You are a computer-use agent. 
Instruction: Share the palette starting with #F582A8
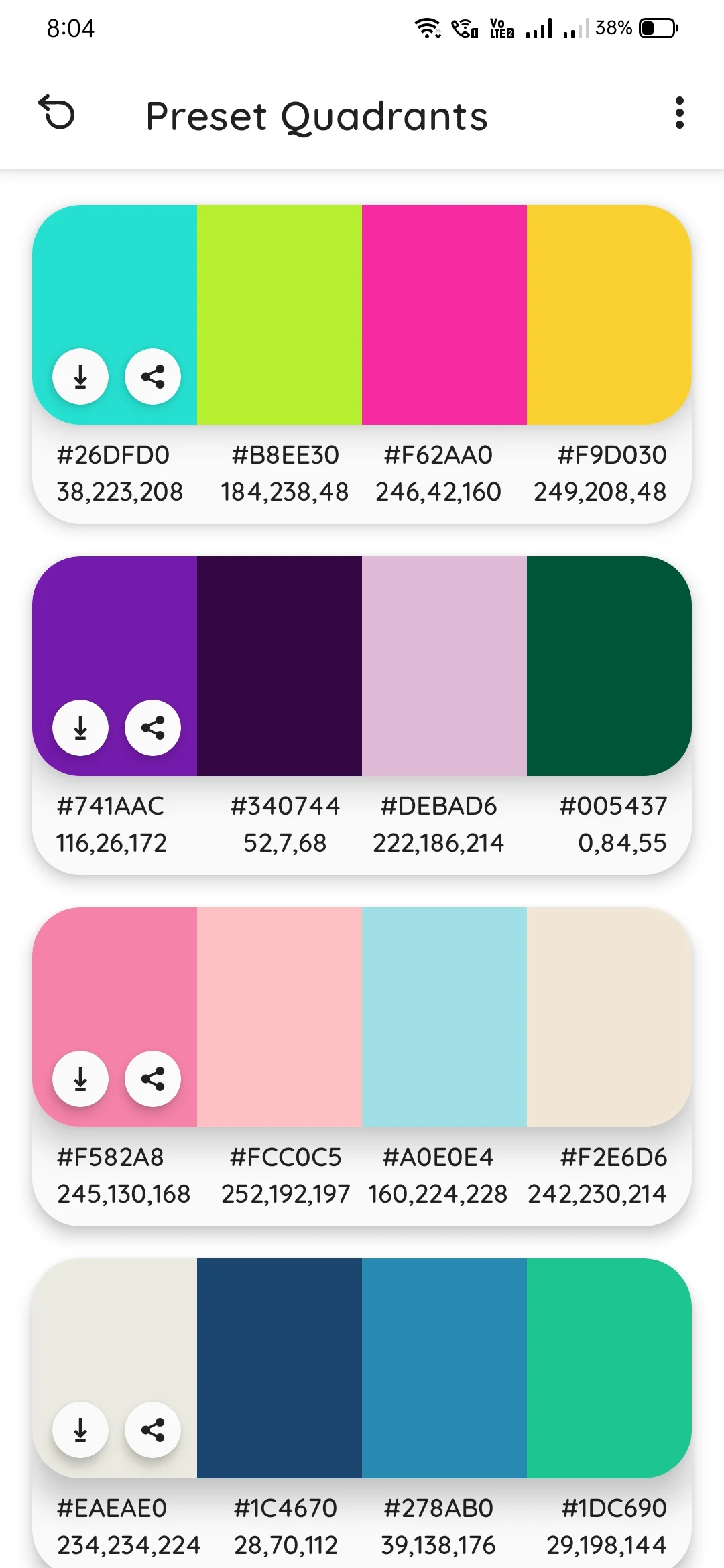pos(153,1079)
